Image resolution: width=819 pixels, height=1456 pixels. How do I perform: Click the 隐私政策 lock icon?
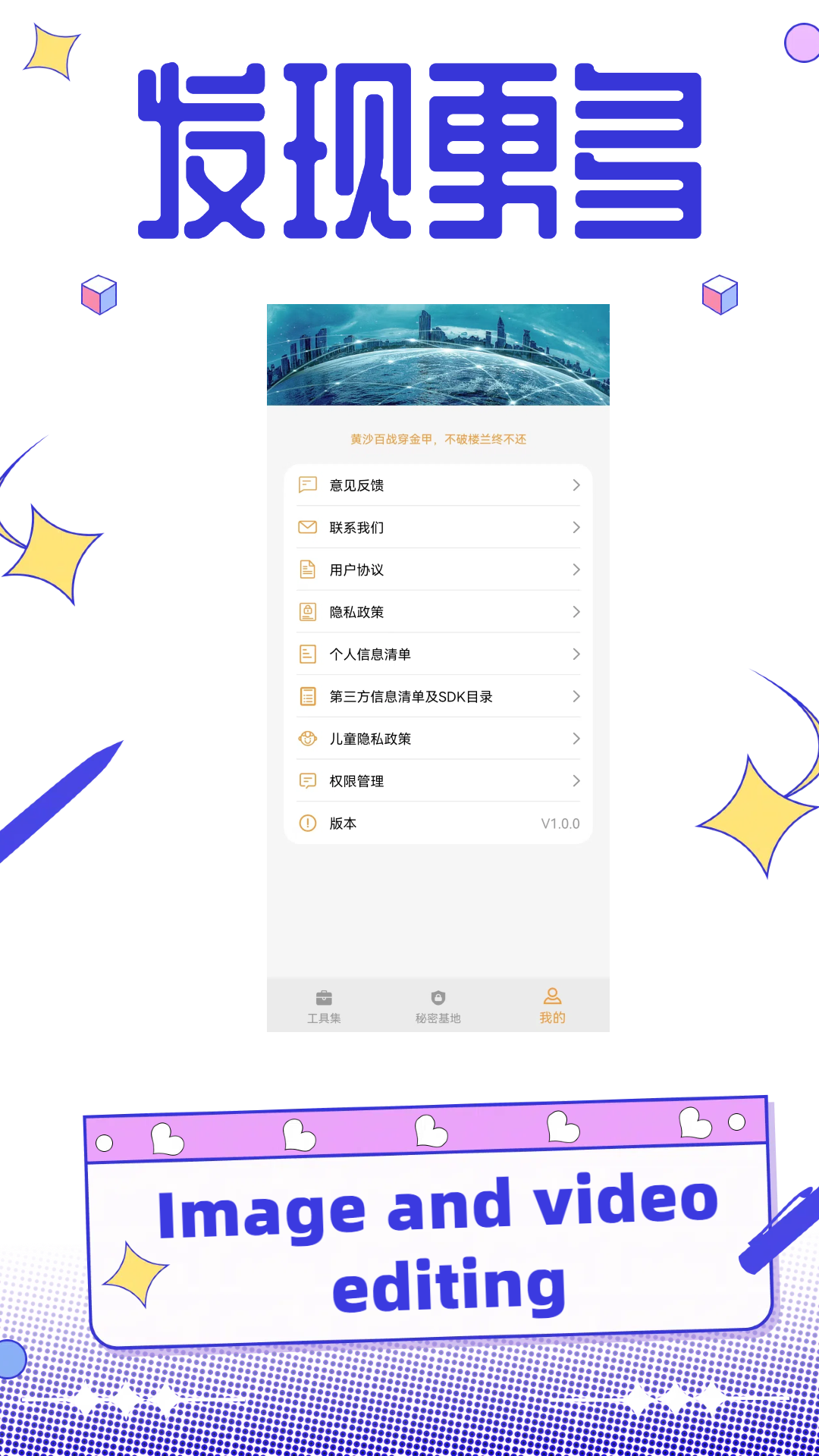(x=307, y=612)
